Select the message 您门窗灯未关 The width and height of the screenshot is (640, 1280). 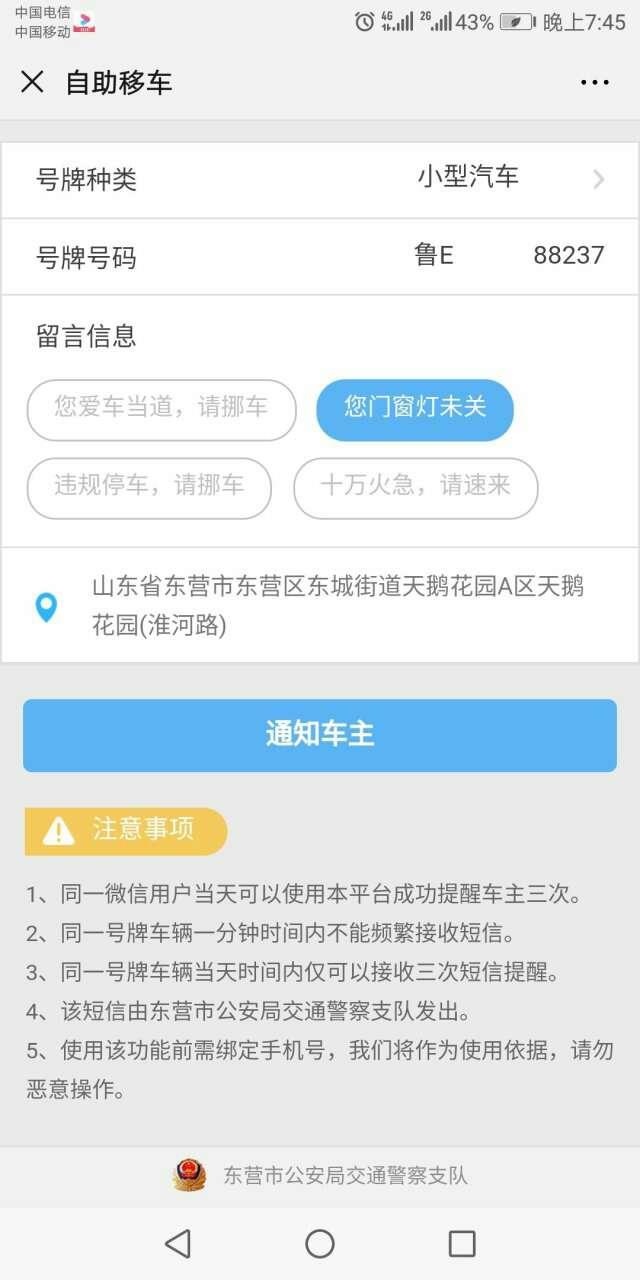[x=415, y=410]
